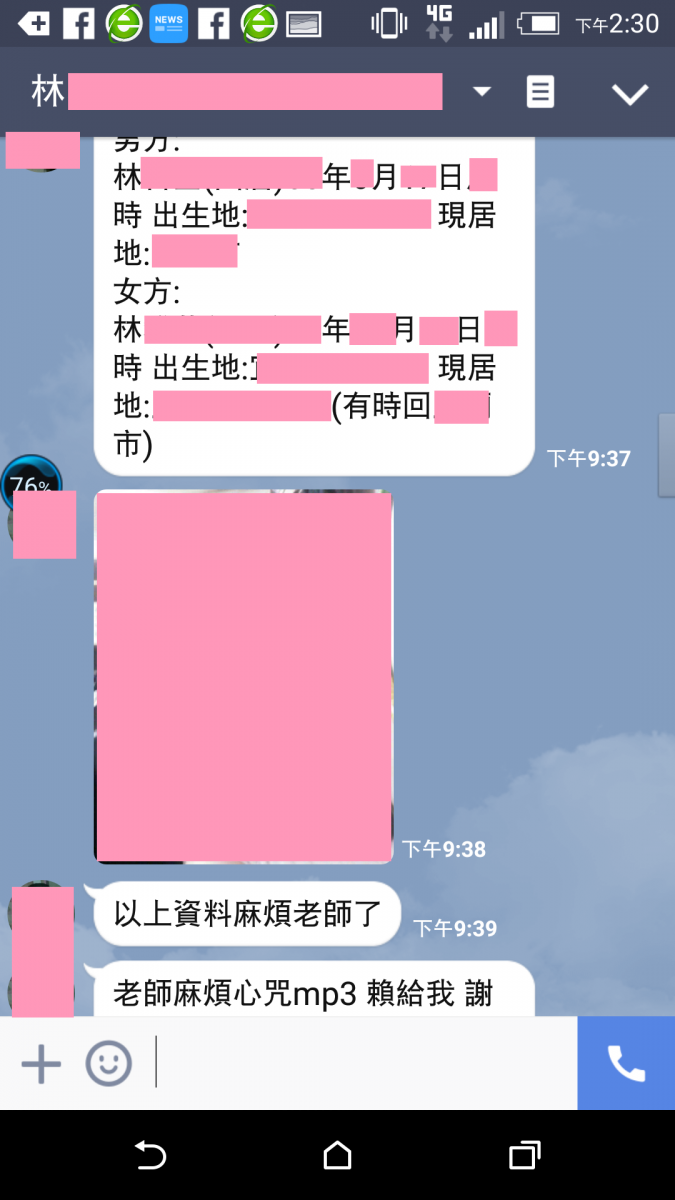Tap the plus attach button
This screenshot has height=1200, width=675.
[41, 1064]
